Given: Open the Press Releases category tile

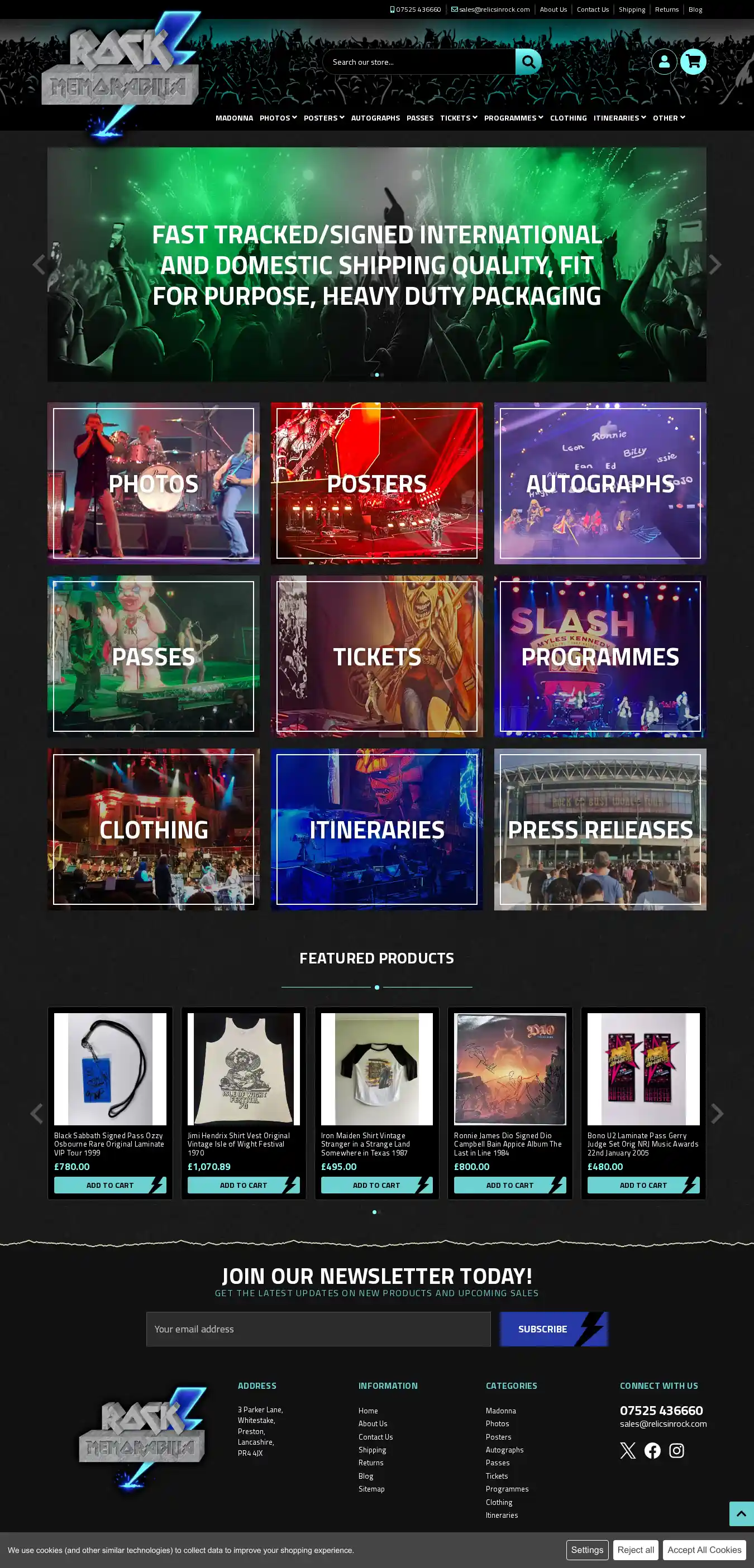Looking at the screenshot, I should point(600,829).
